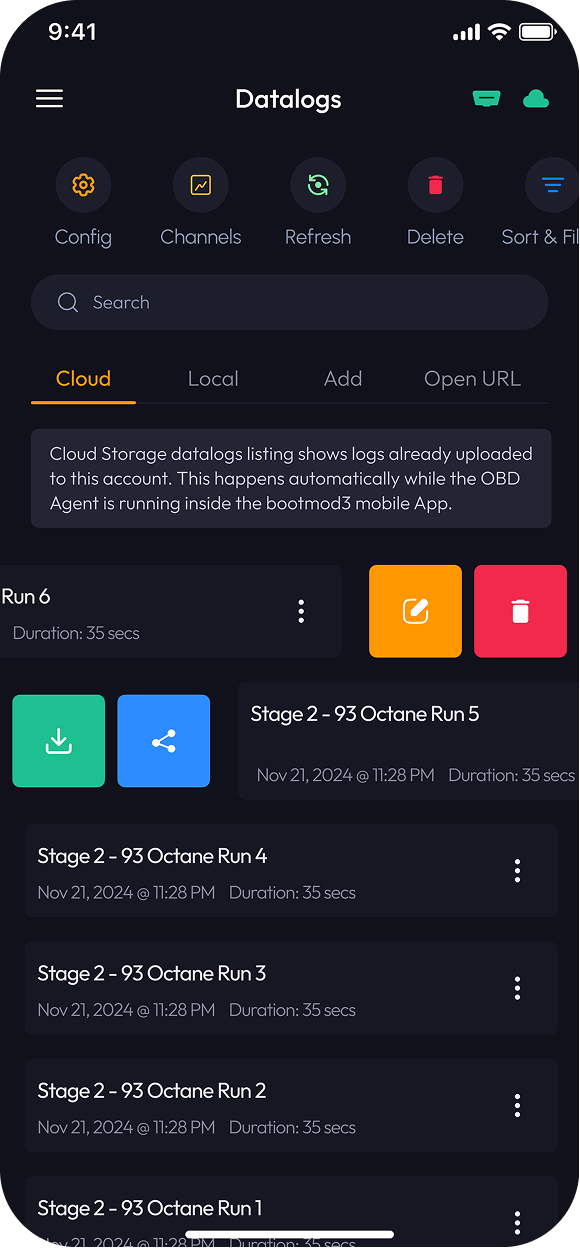Share the Run 5 datalog

tap(163, 741)
